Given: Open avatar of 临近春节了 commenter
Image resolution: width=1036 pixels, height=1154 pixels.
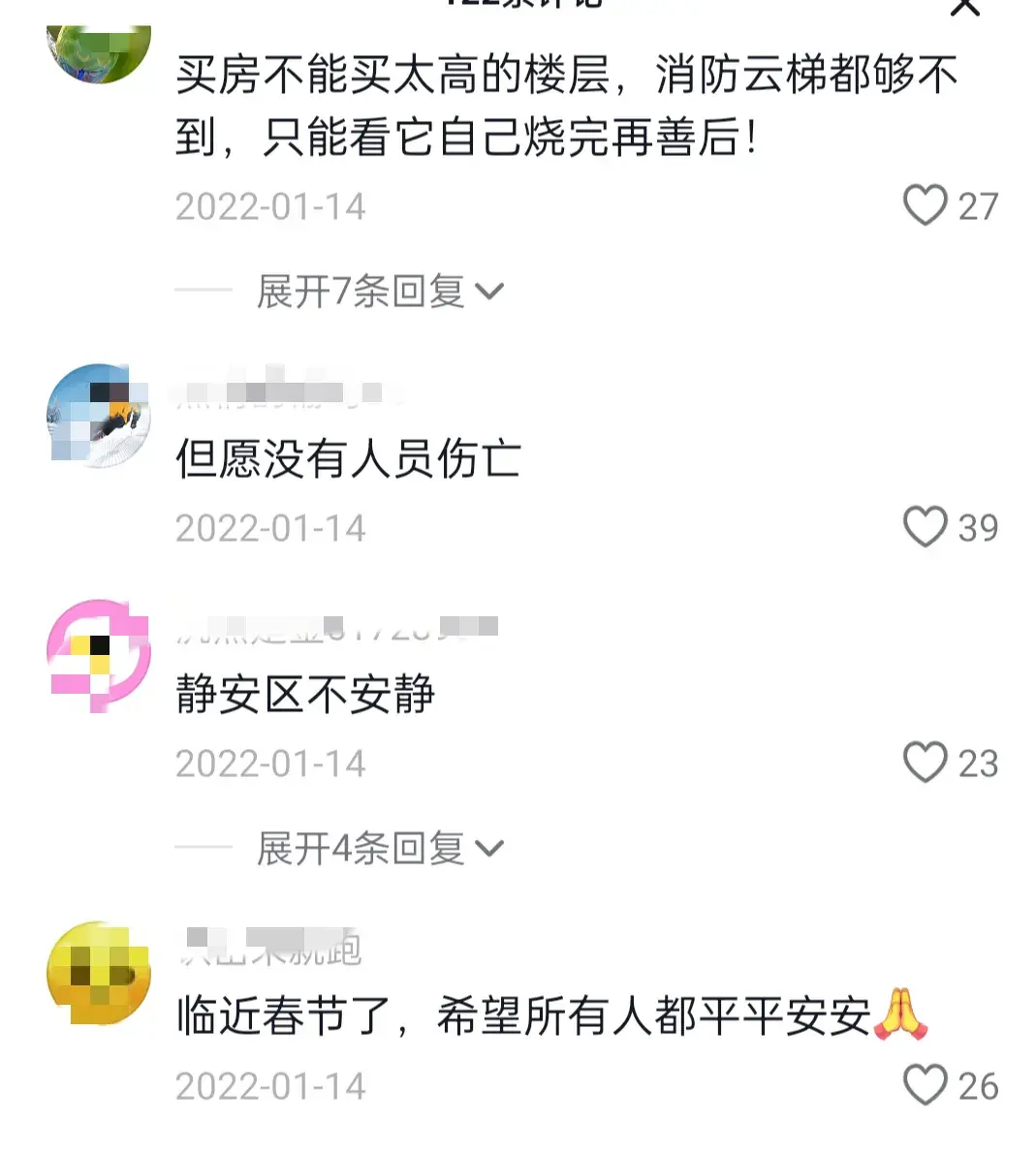Looking at the screenshot, I should [99, 974].
